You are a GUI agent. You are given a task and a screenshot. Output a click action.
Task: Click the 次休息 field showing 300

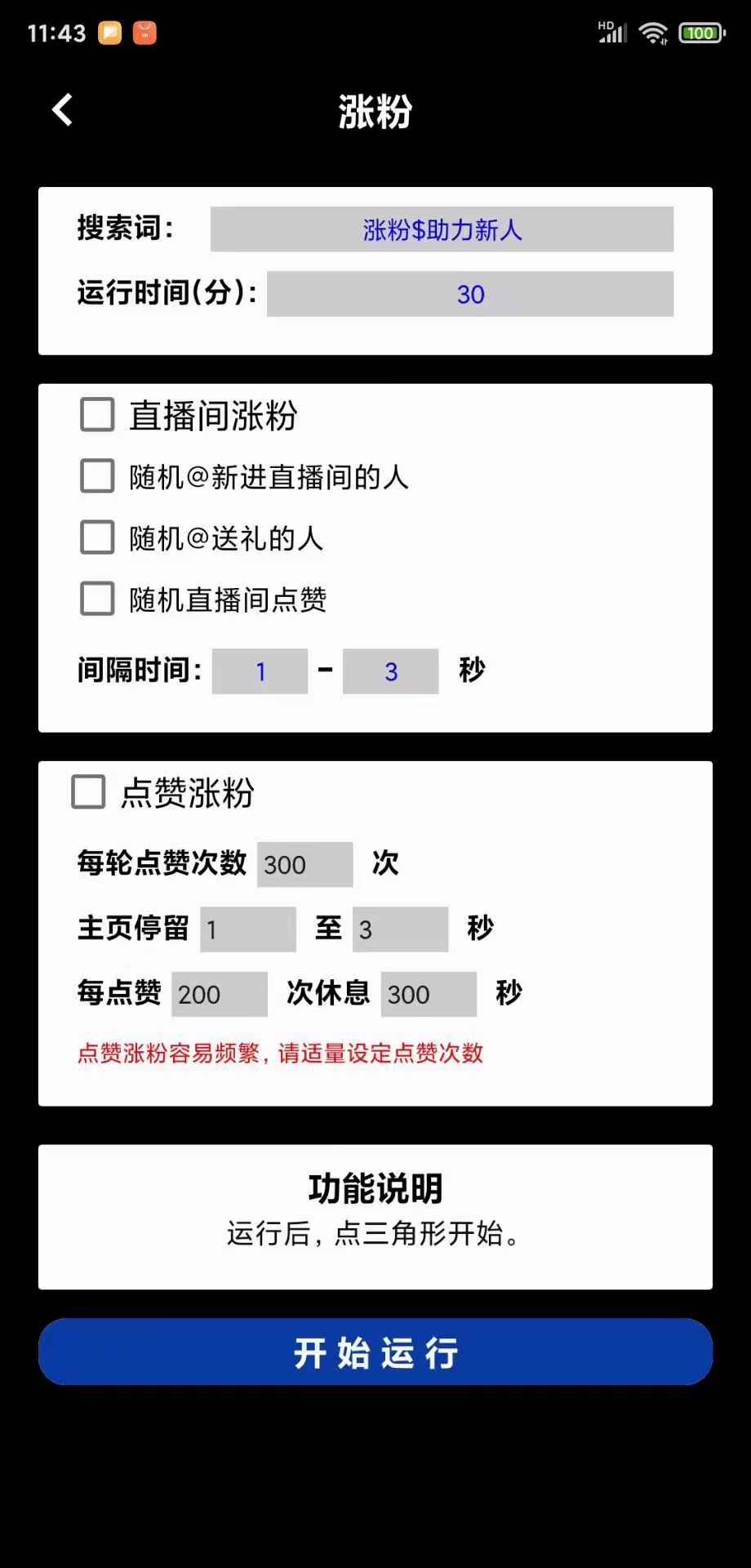(428, 994)
